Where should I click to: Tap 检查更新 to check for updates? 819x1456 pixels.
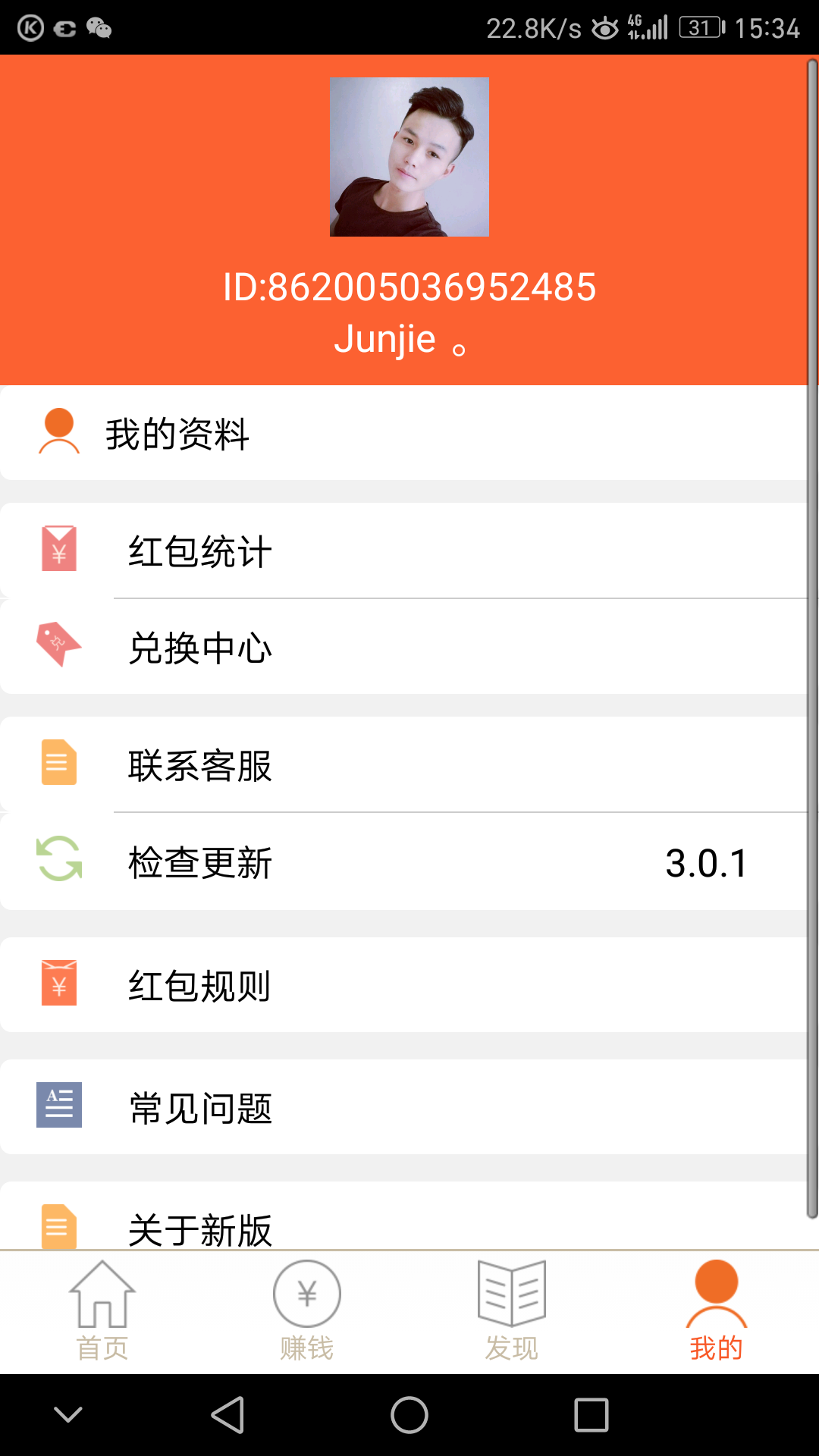(402, 862)
